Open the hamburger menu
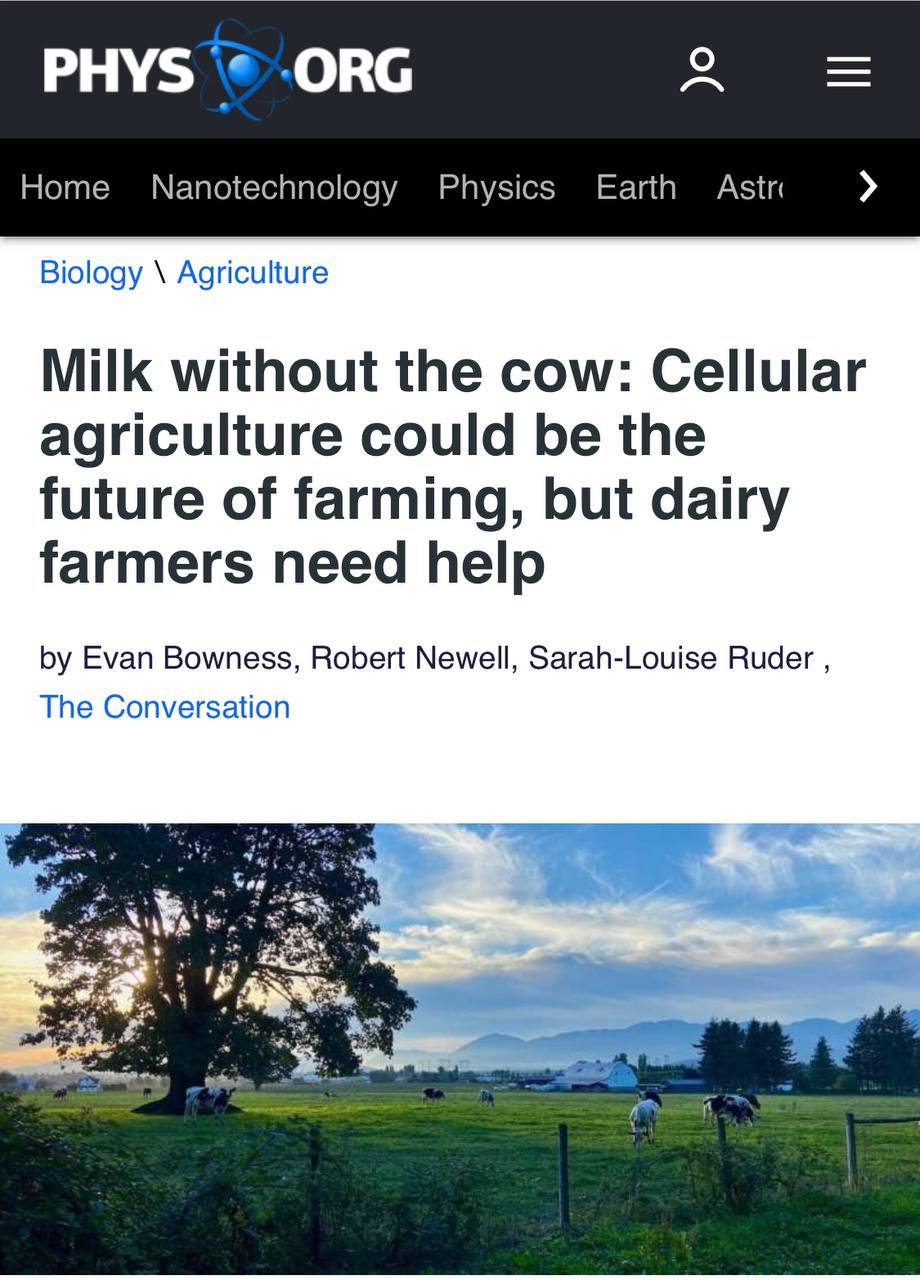 [x=848, y=71]
